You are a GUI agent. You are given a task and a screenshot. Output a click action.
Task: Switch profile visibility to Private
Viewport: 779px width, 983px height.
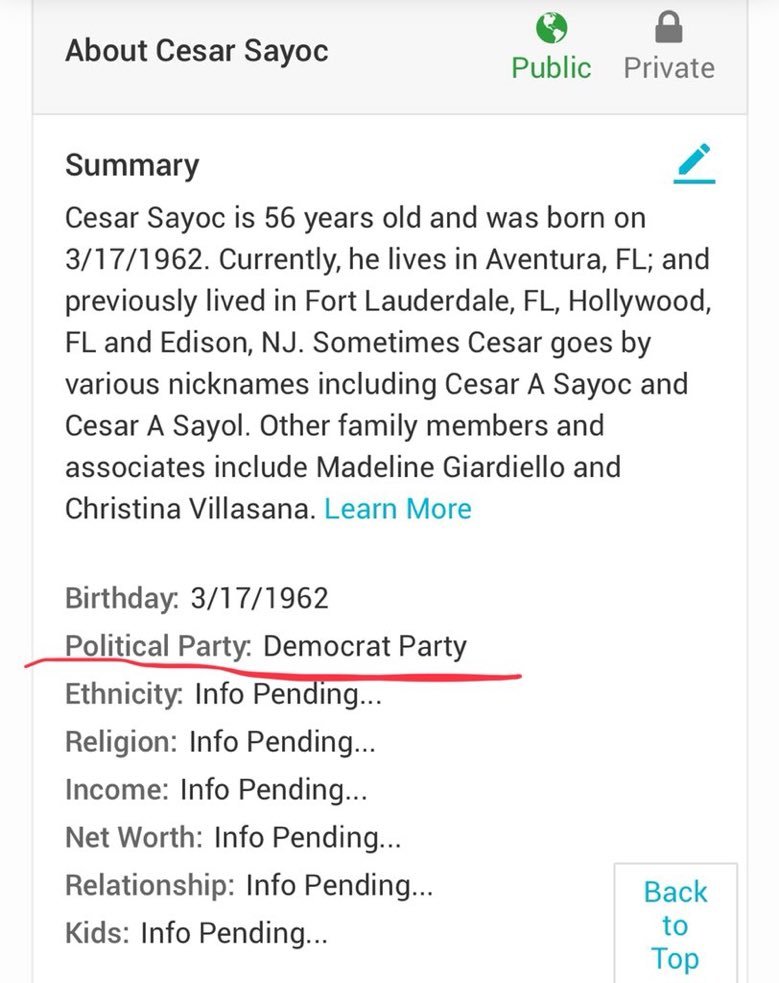coord(669,48)
